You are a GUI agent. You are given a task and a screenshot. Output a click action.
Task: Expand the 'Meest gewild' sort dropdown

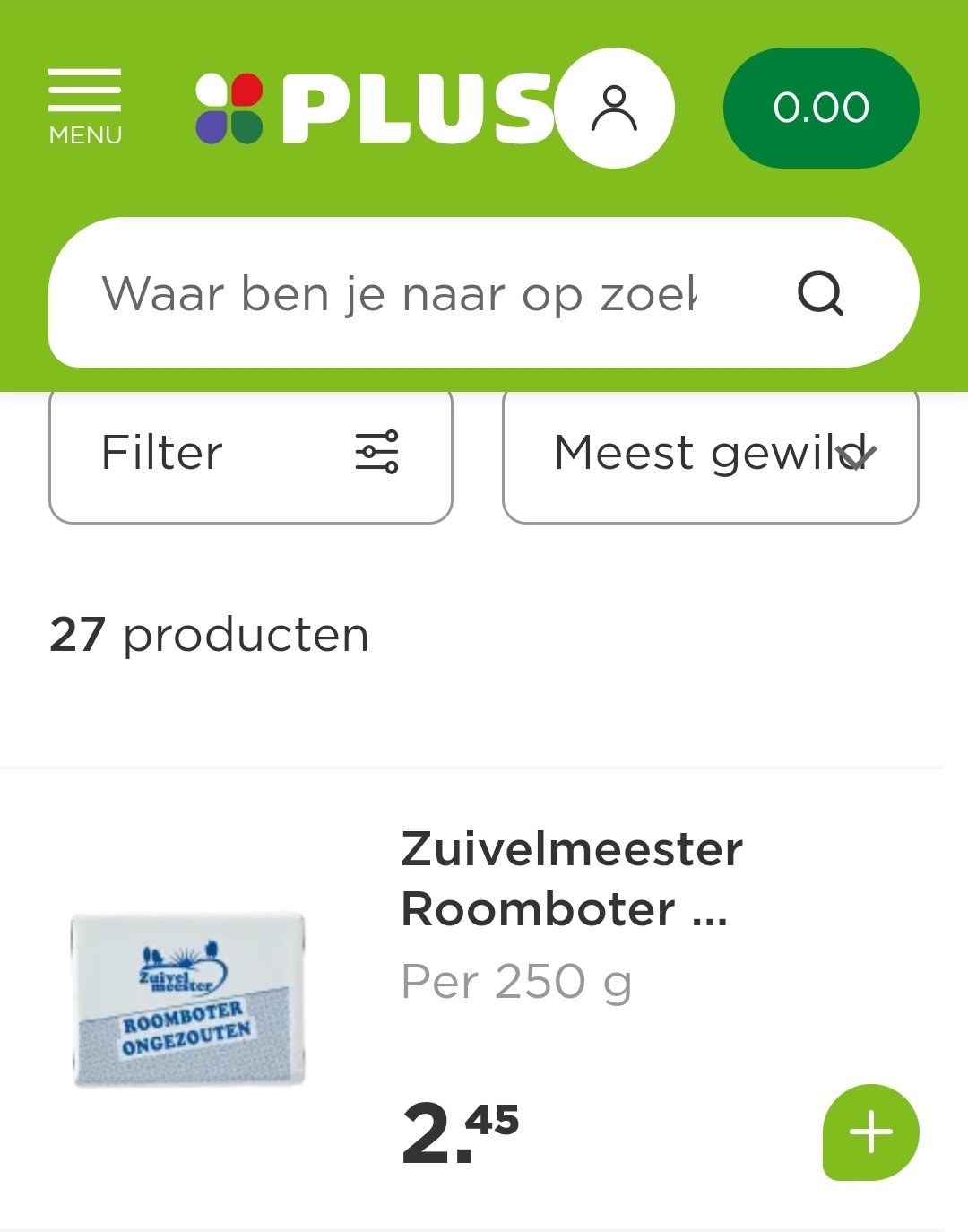710,453
